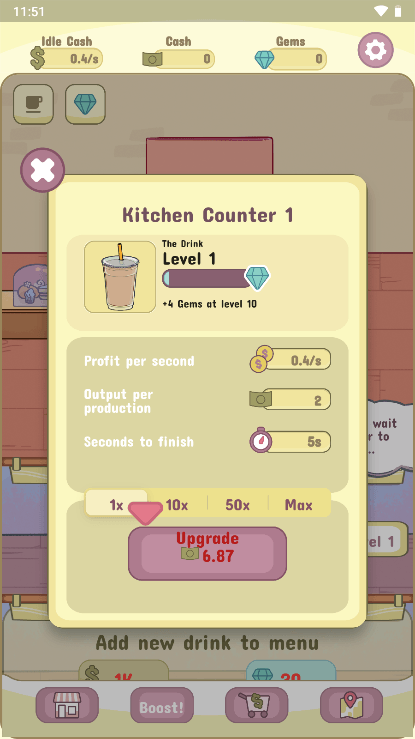Open the gem button below Idle Cash

[x=85, y=104]
